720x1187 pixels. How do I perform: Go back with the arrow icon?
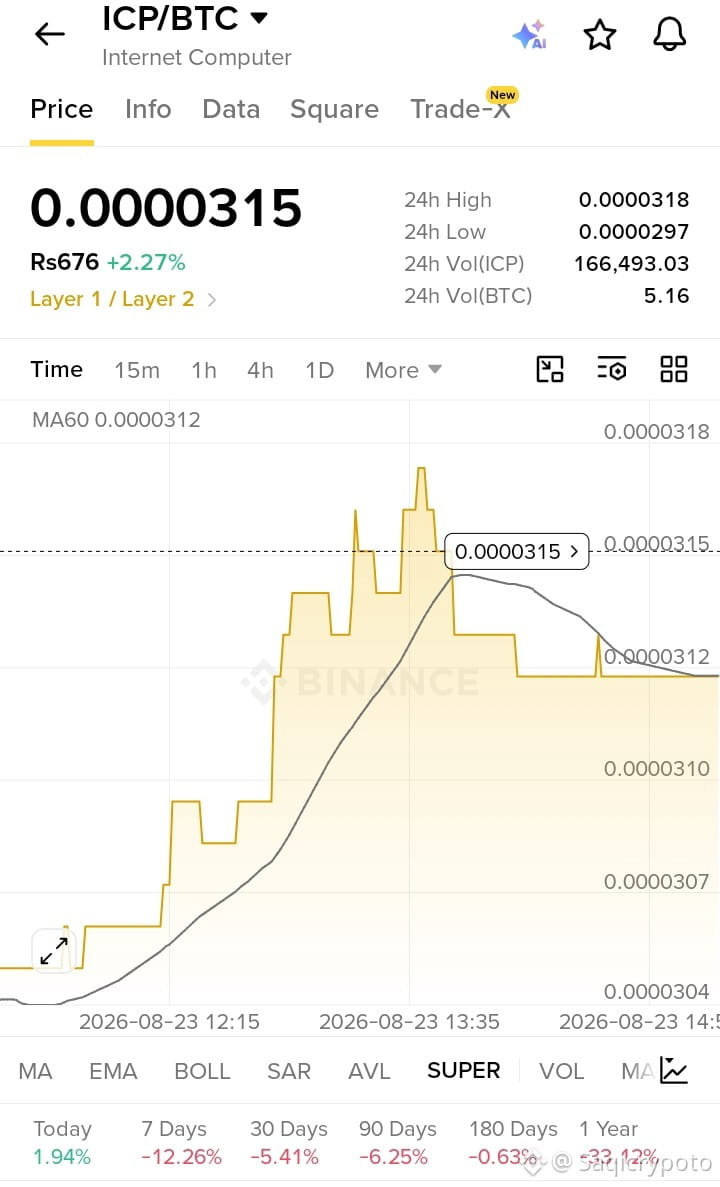click(x=50, y=34)
